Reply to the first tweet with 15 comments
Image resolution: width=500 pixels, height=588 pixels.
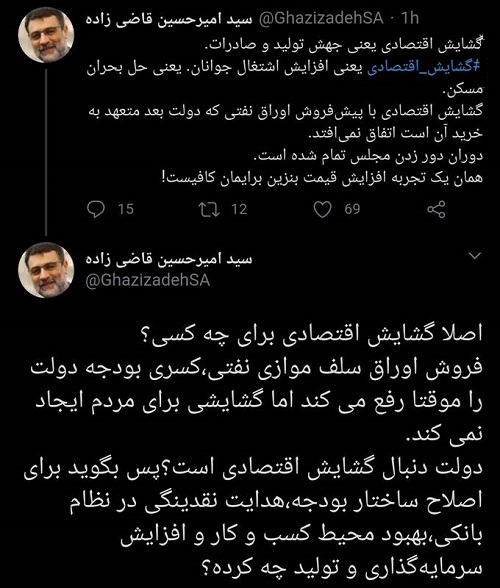(x=96, y=209)
